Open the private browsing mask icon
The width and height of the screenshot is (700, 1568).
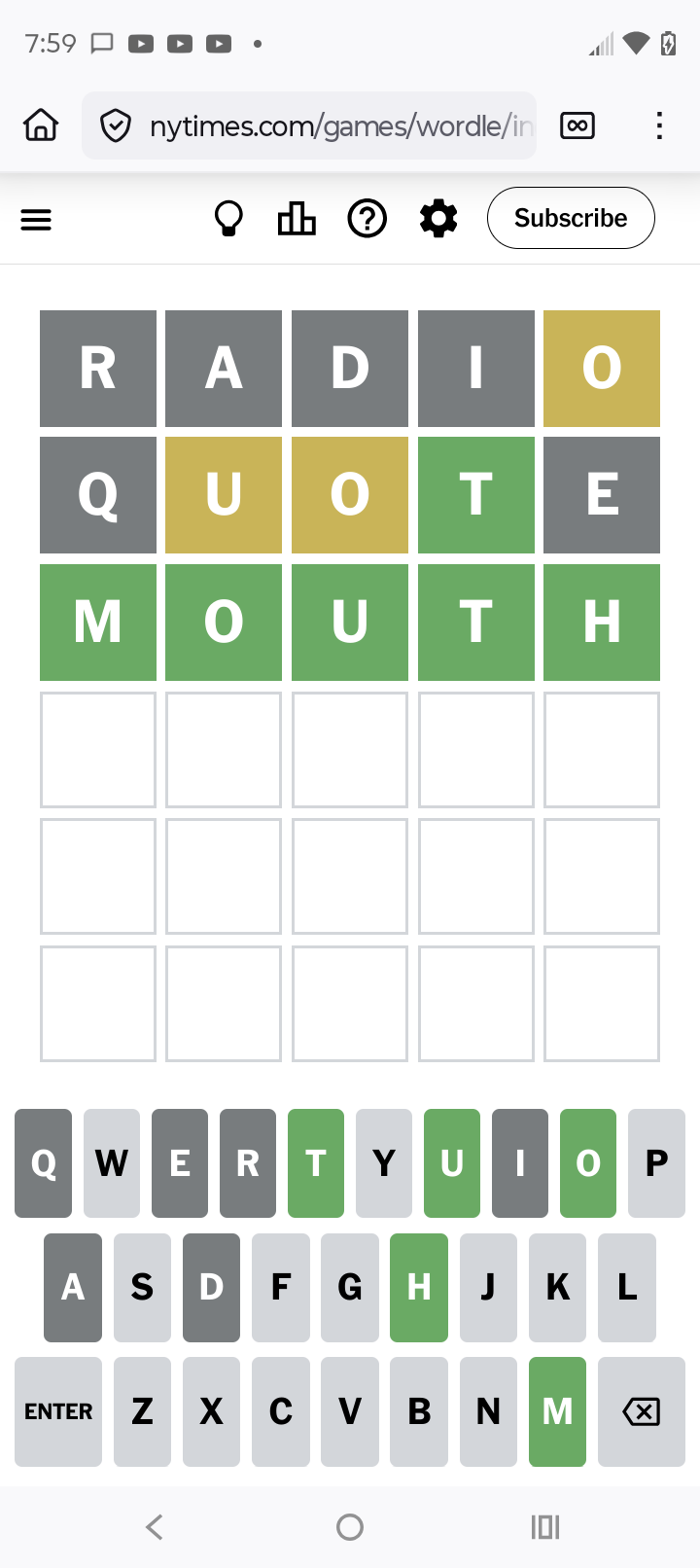tap(577, 125)
